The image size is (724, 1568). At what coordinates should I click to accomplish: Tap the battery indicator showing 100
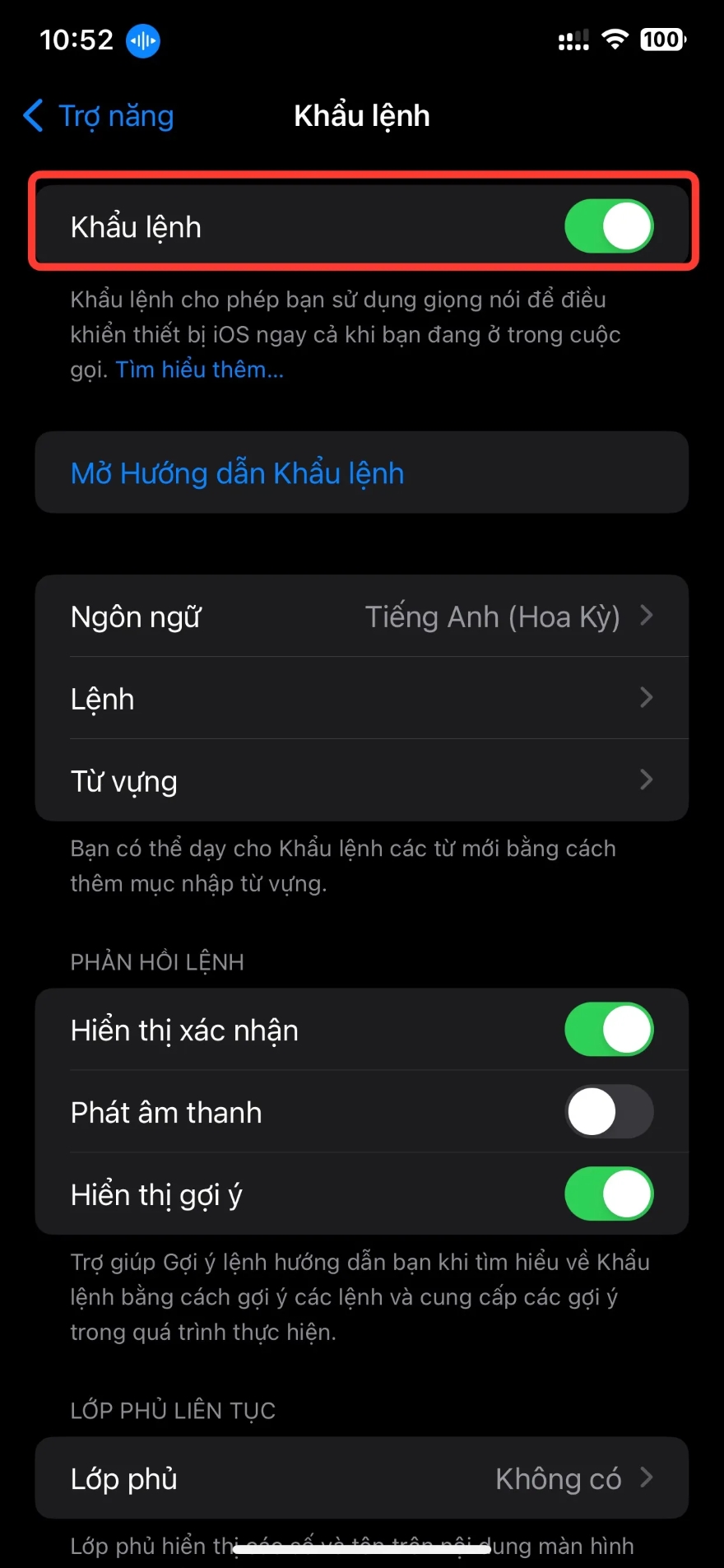(663, 39)
